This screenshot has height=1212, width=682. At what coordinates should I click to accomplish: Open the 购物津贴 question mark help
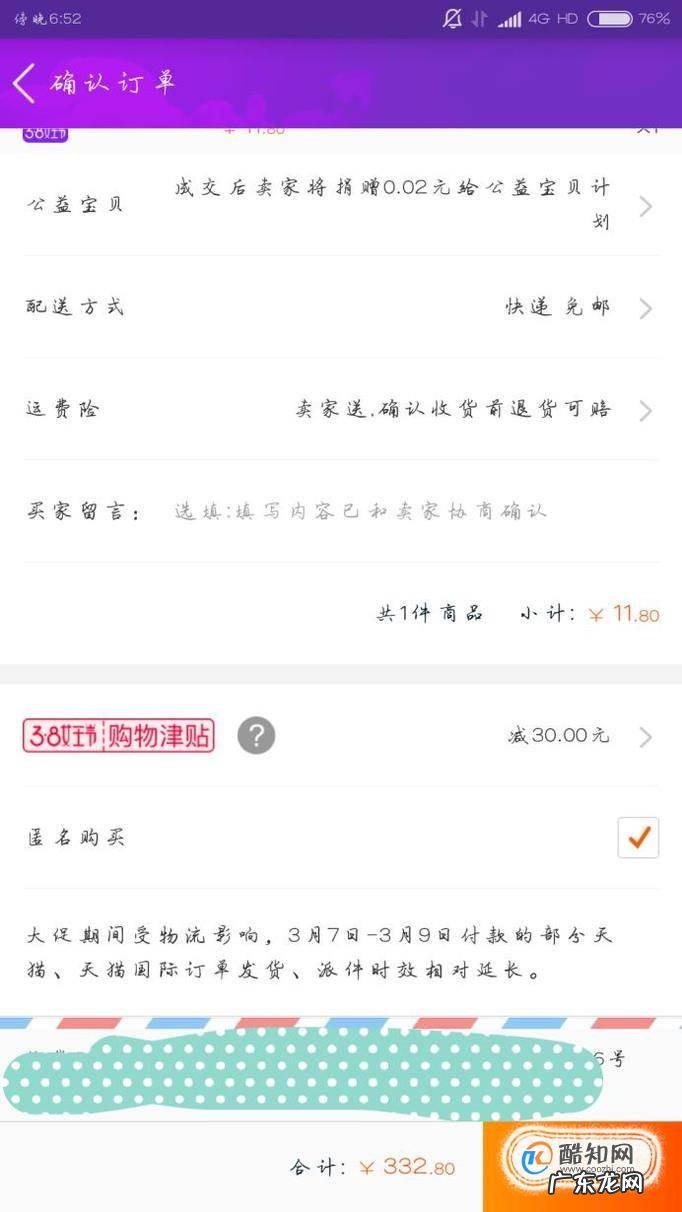click(256, 737)
